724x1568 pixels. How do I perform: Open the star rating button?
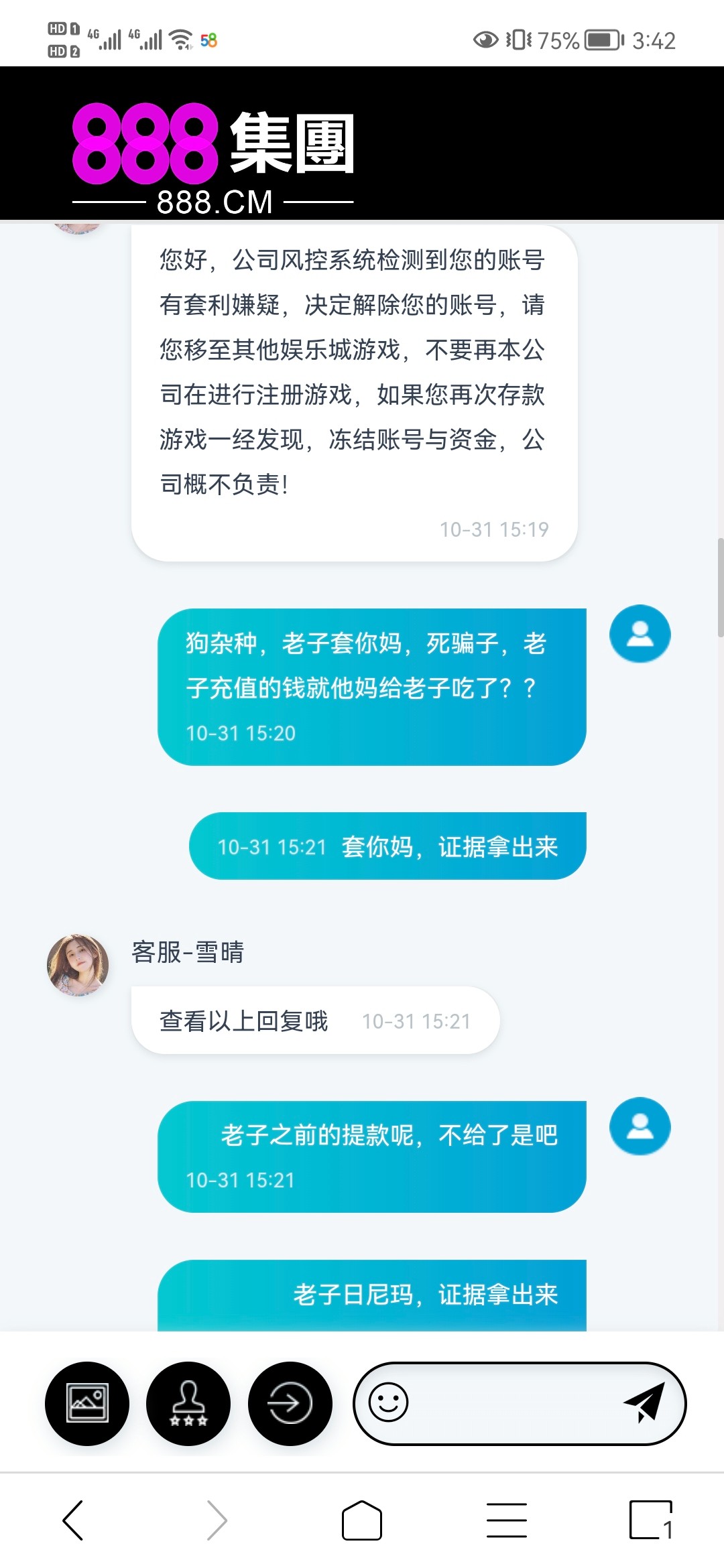coord(188,1403)
